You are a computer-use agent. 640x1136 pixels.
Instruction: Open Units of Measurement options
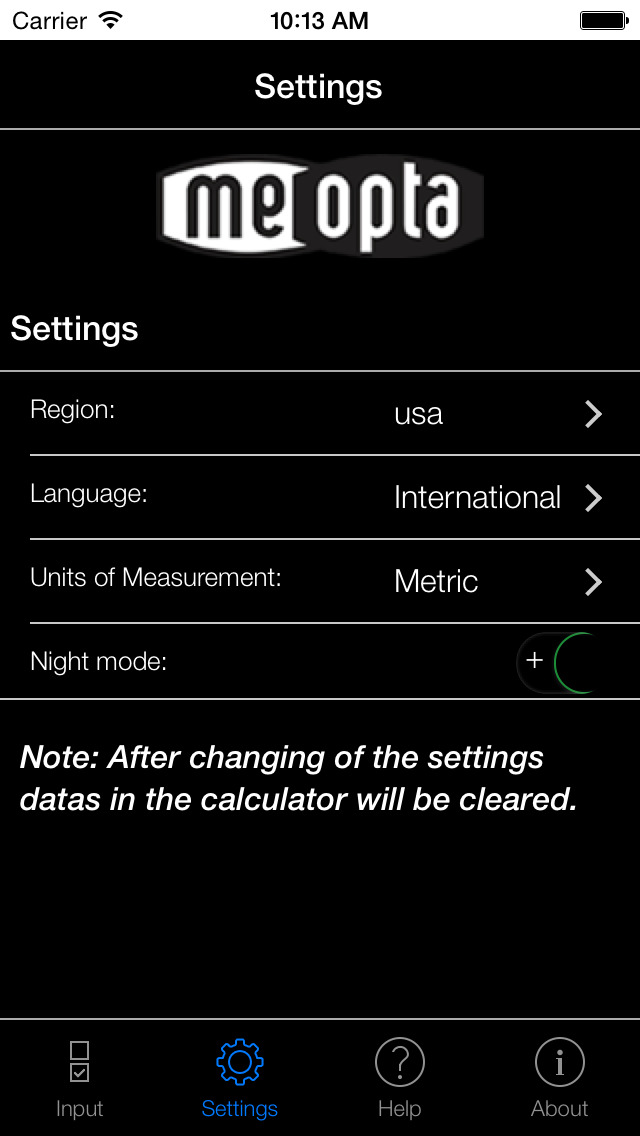[x=320, y=582]
